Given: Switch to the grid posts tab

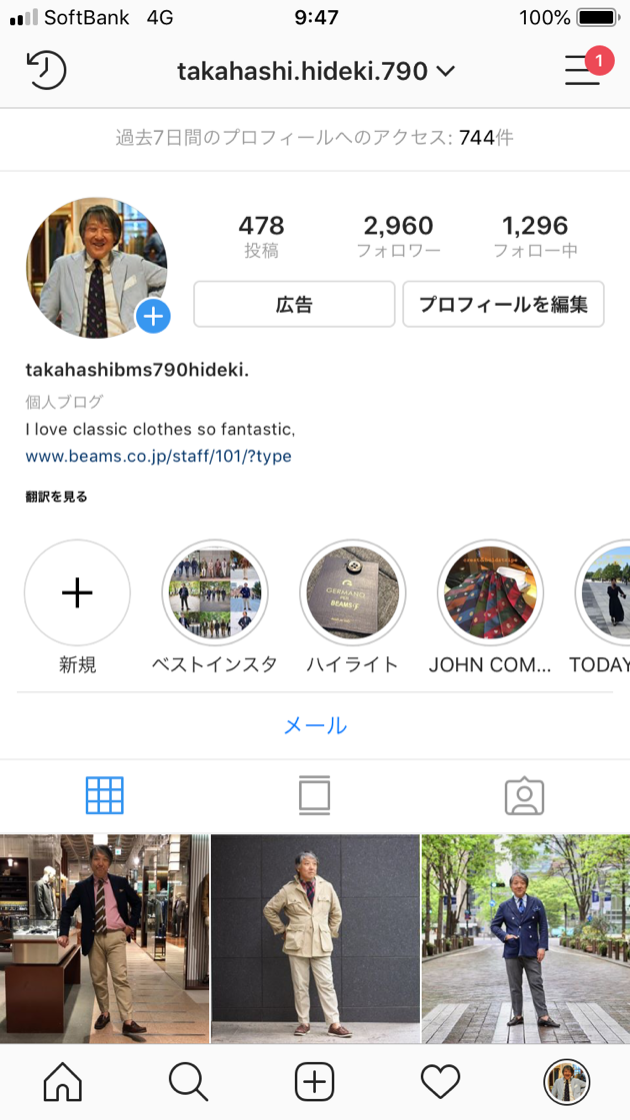Looking at the screenshot, I should point(105,795).
